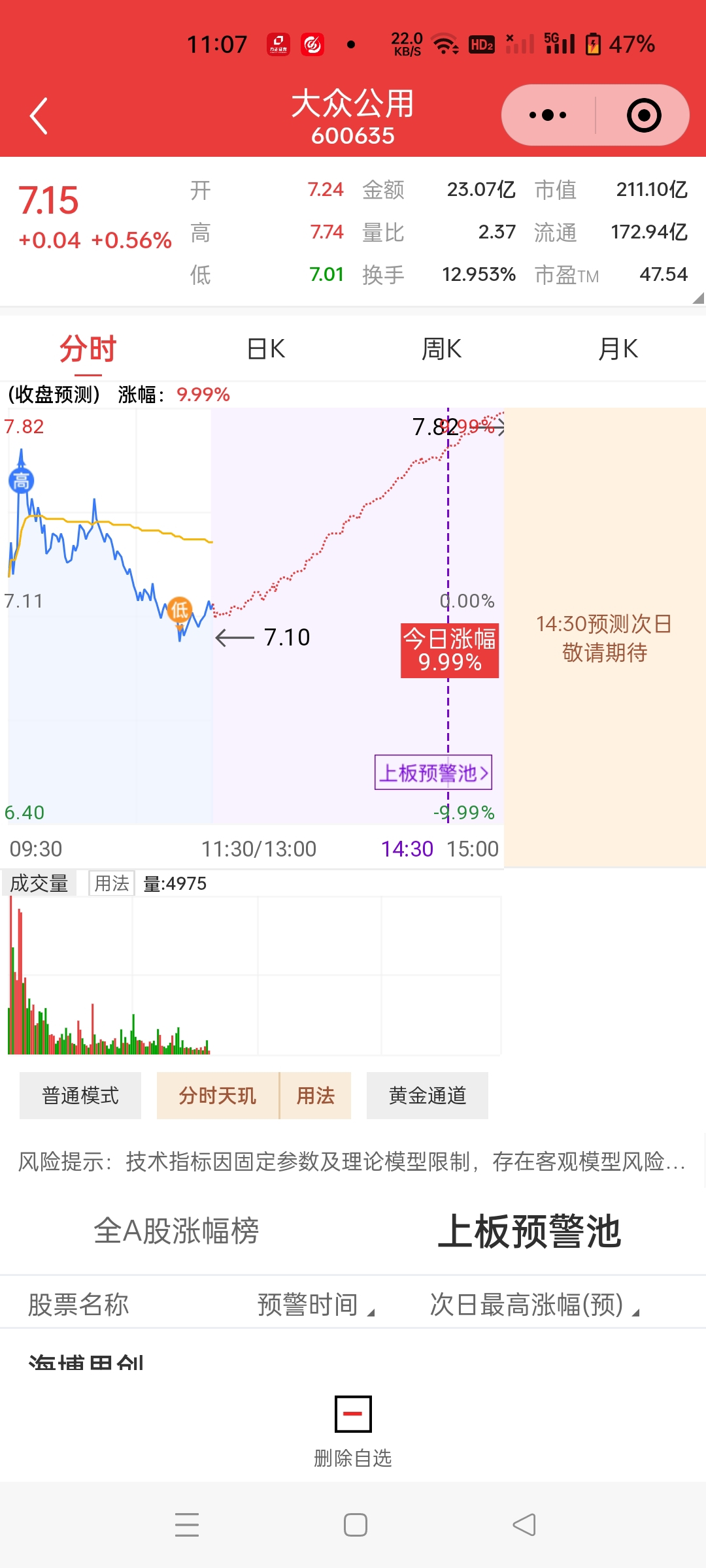Open the 全A股涨幅榜 tab

point(176,1232)
